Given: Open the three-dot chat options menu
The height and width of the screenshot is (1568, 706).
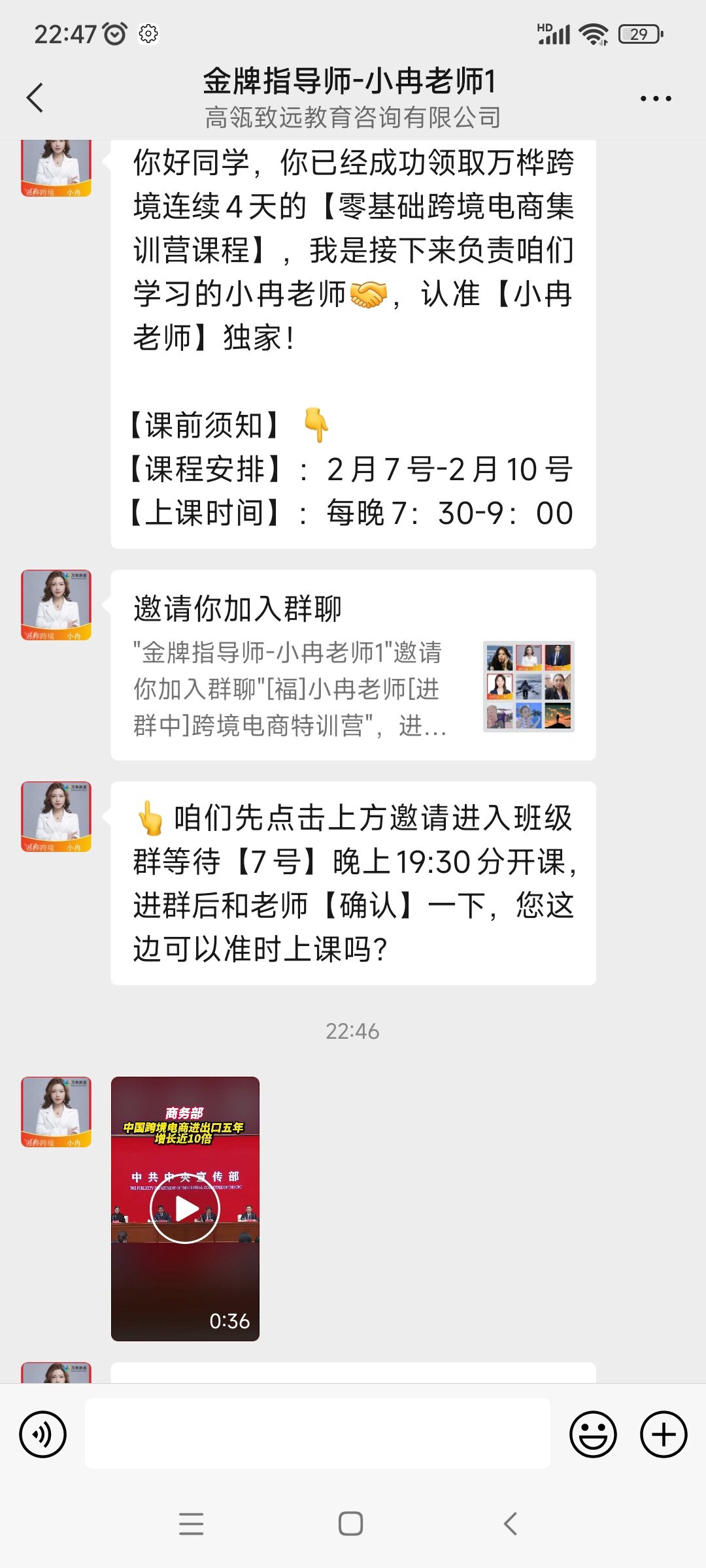Looking at the screenshot, I should 656,99.
